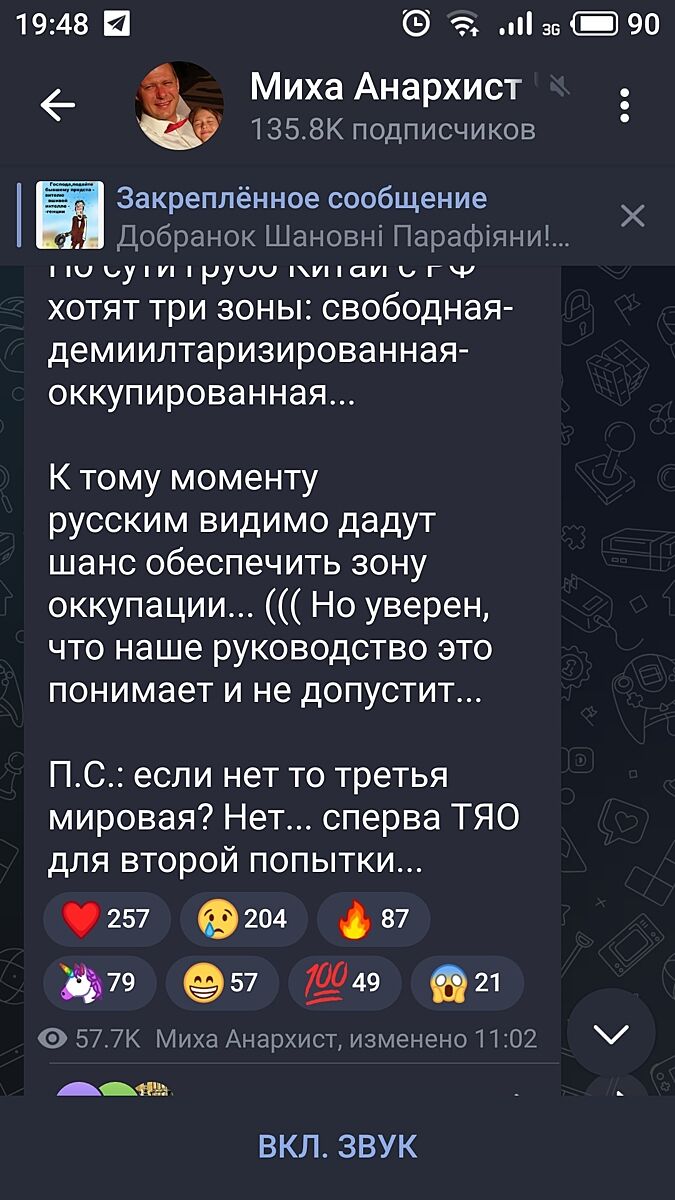
Task: Open the overflow menu
Action: click(x=625, y=105)
